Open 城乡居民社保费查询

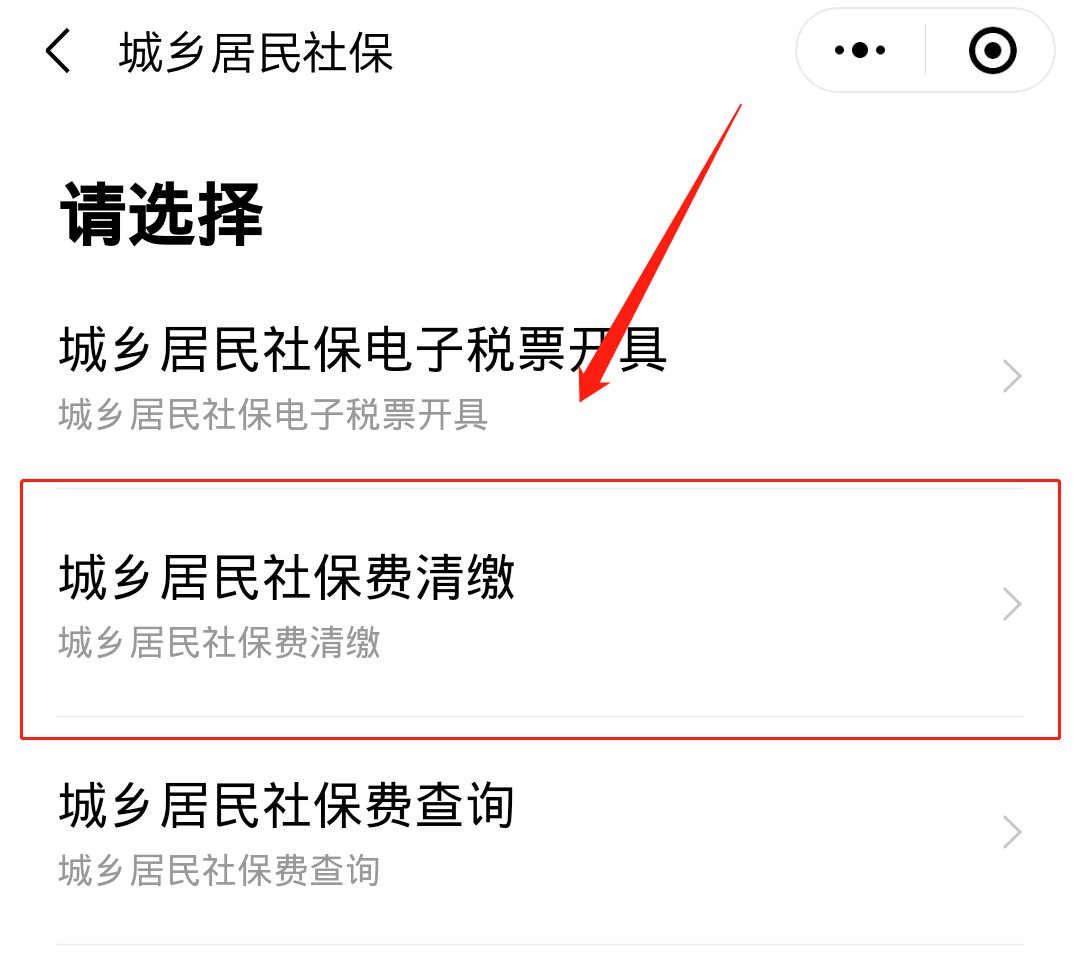pos(540,832)
